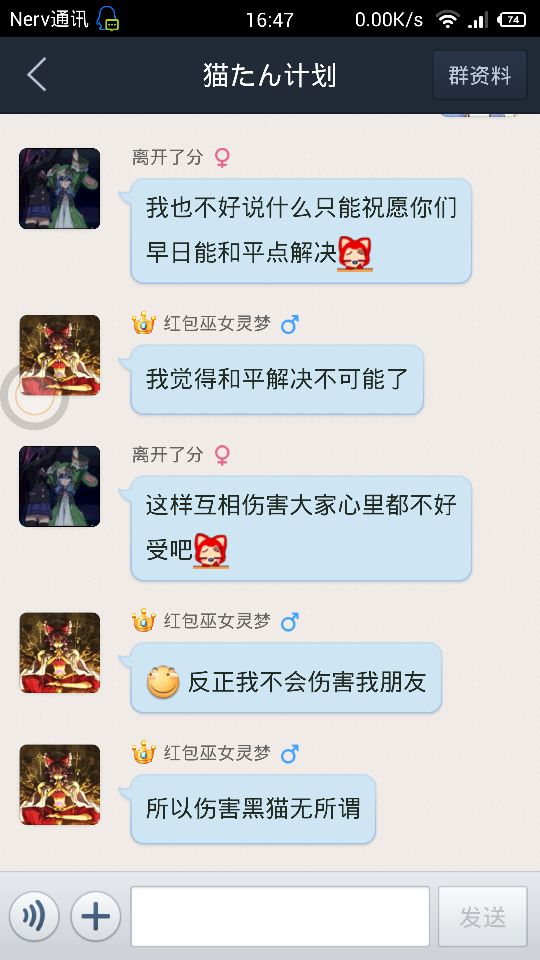Image resolution: width=540 pixels, height=960 pixels.
Task: Open avatar beside 所以伤害黑猫无所谓 message
Action: coord(59,785)
